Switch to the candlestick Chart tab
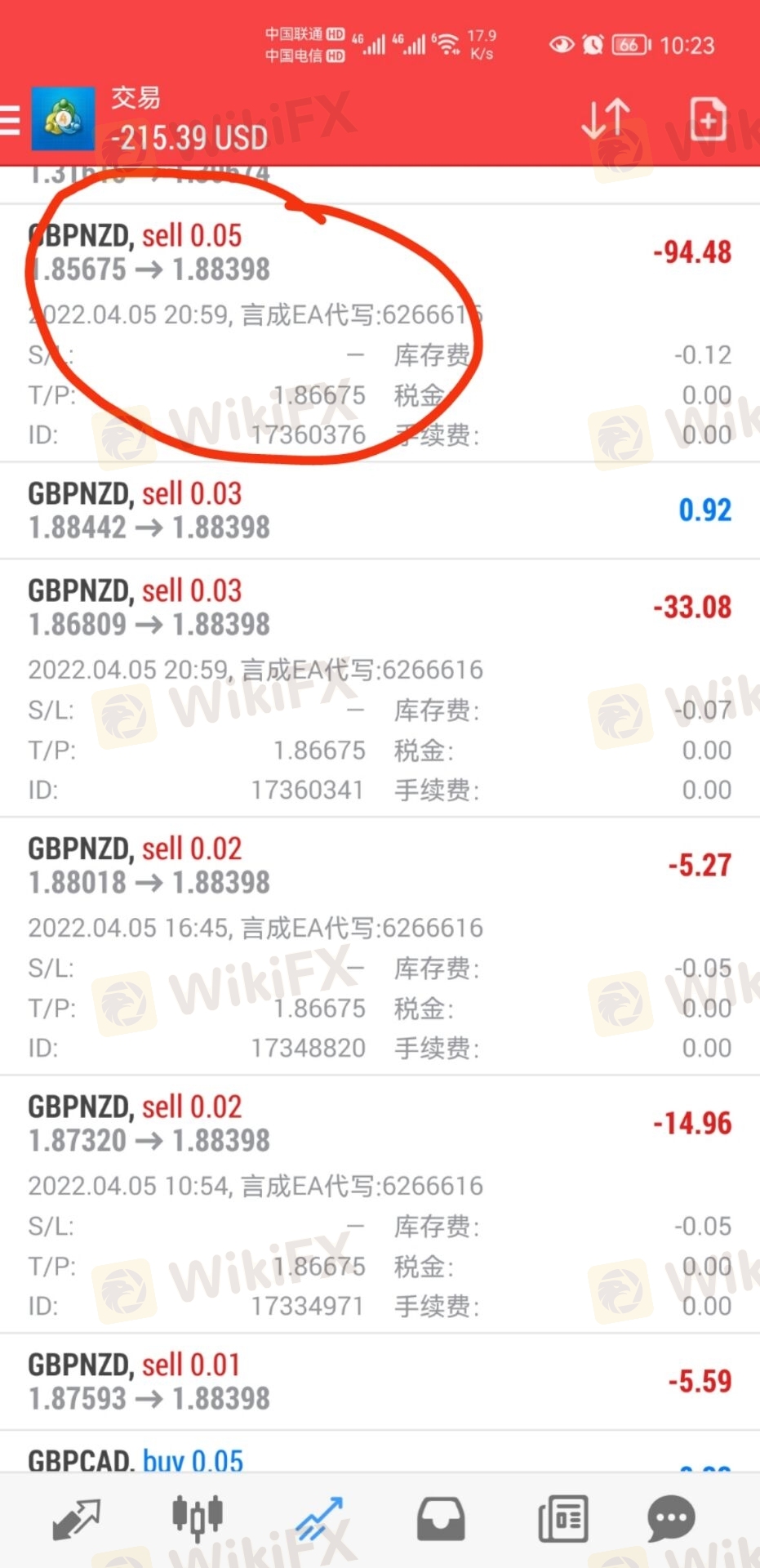Screen dimensions: 760x1568 [197, 1518]
